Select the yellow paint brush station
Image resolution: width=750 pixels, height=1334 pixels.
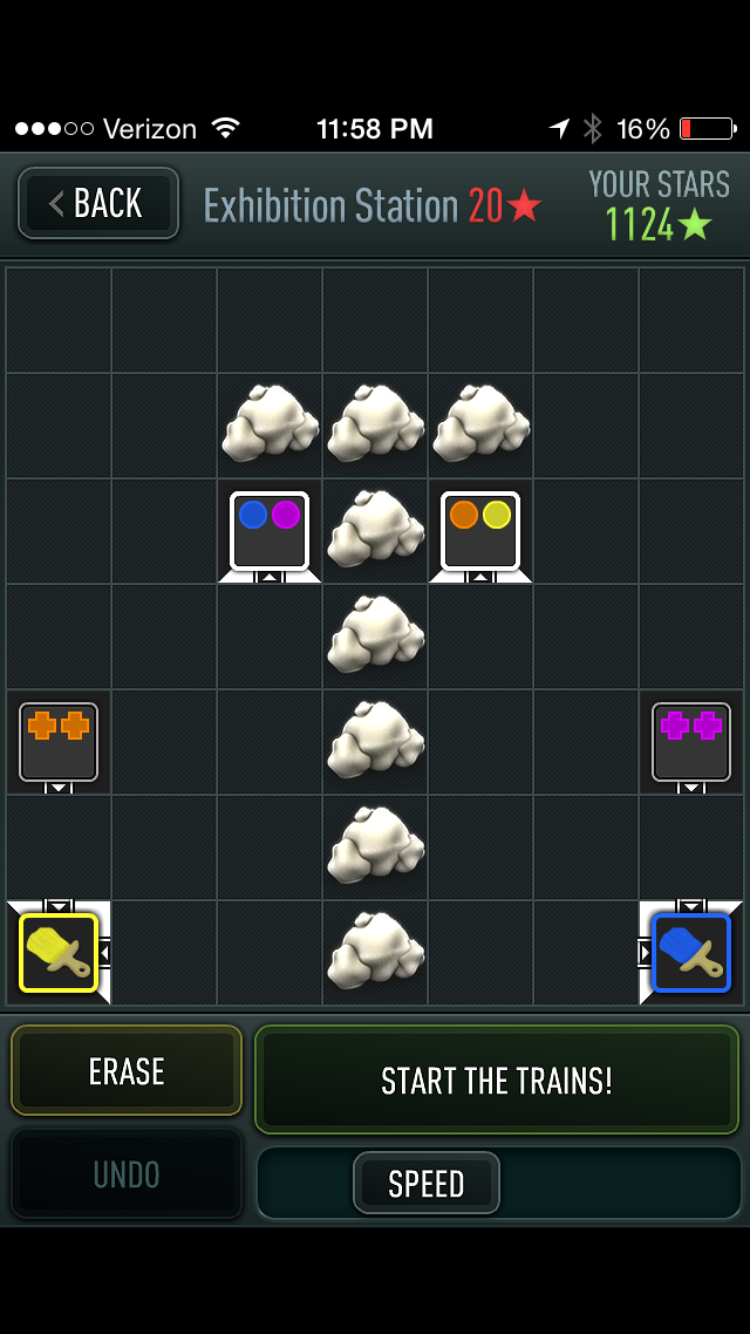pyautogui.click(x=58, y=952)
